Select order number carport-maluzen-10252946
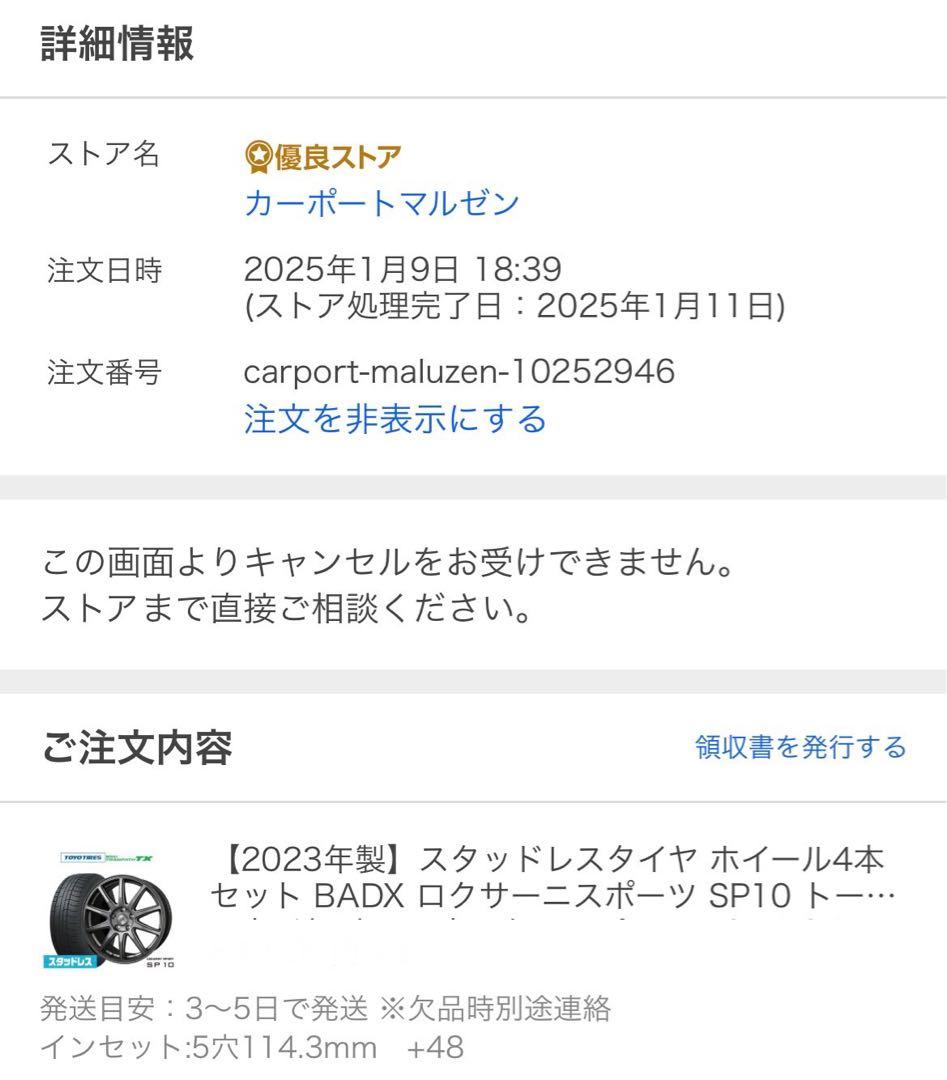 (460, 371)
